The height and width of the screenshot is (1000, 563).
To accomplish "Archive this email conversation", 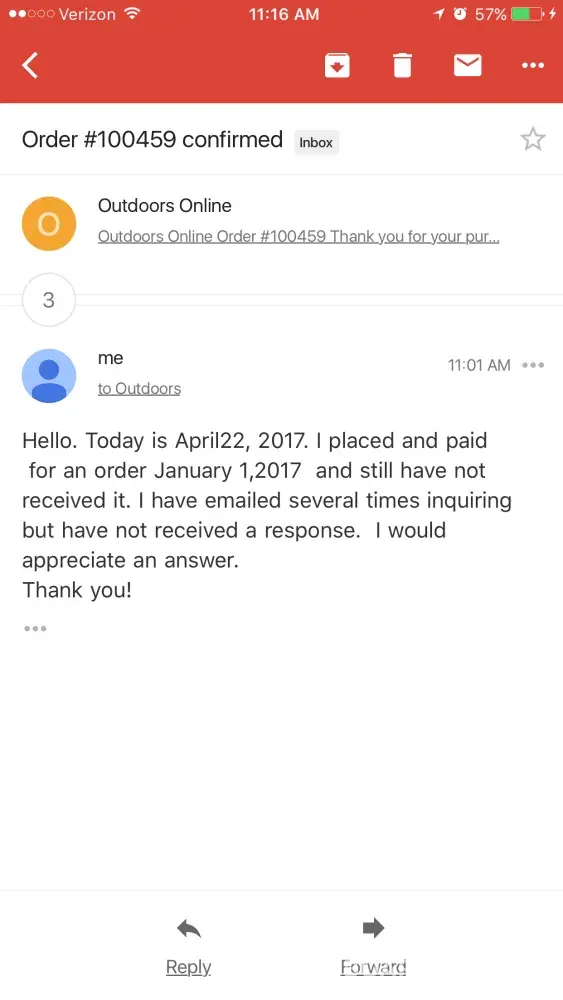I will point(337,65).
